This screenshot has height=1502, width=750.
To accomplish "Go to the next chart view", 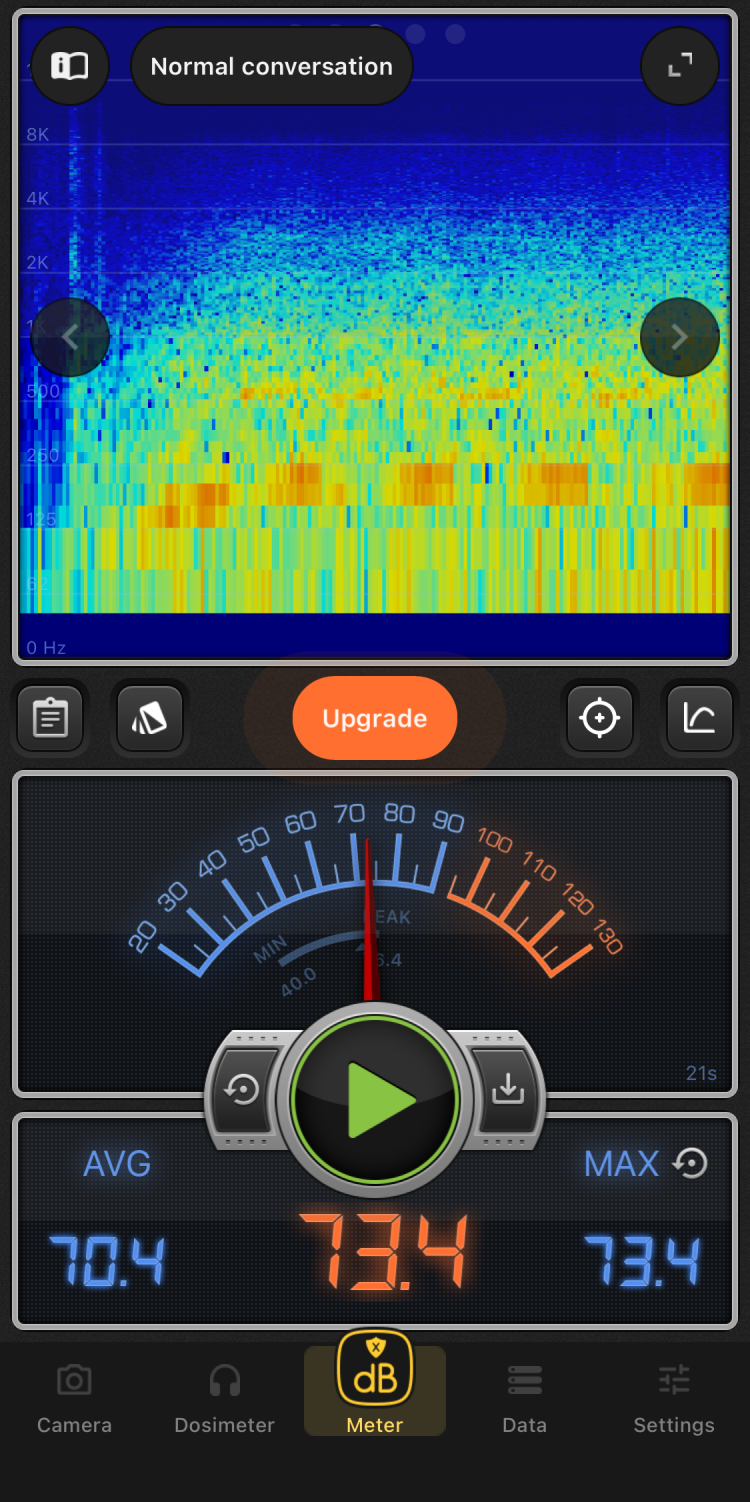I will pos(680,338).
